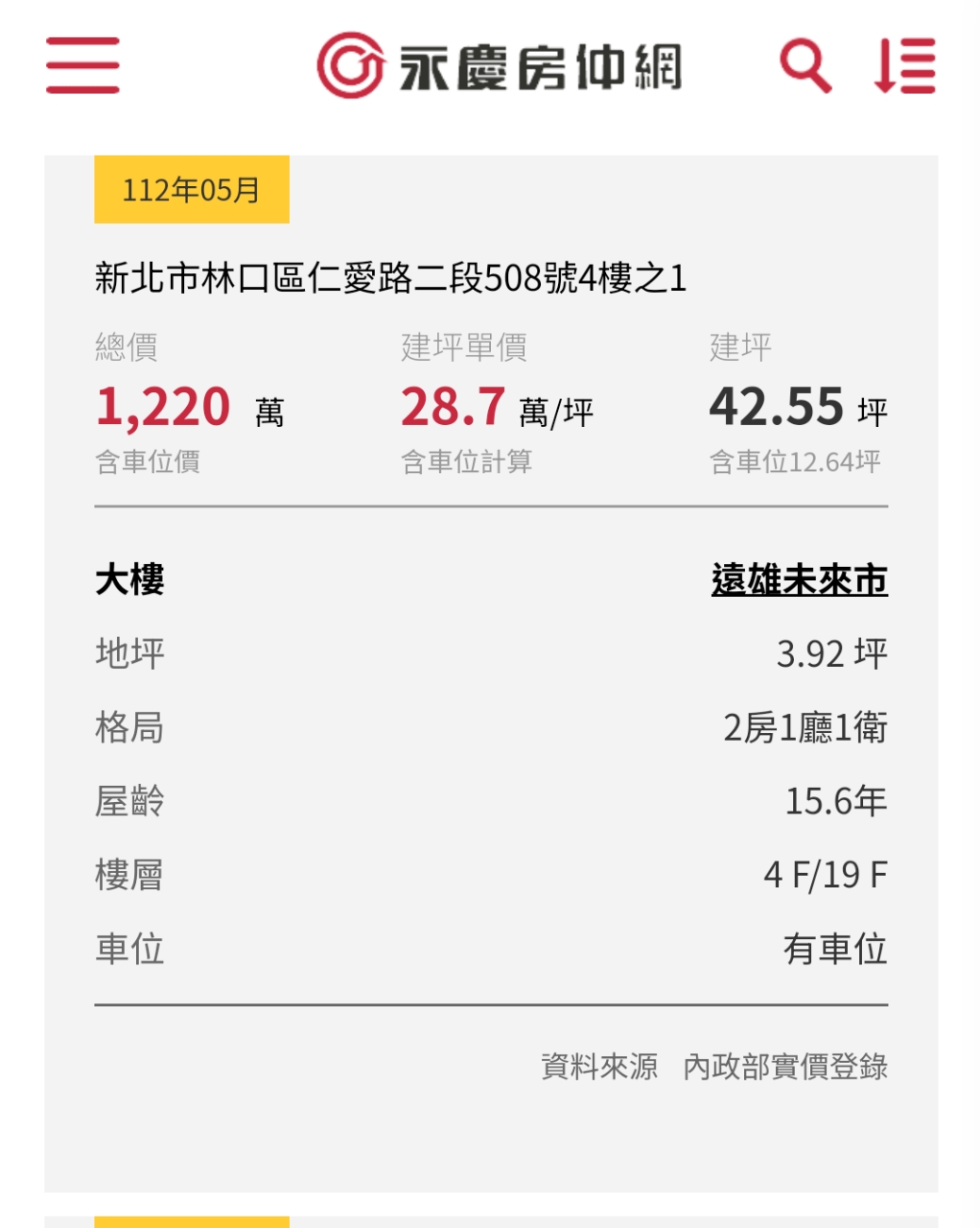The width and height of the screenshot is (980, 1228).
Task: Open the sort order options
Action: [x=904, y=65]
